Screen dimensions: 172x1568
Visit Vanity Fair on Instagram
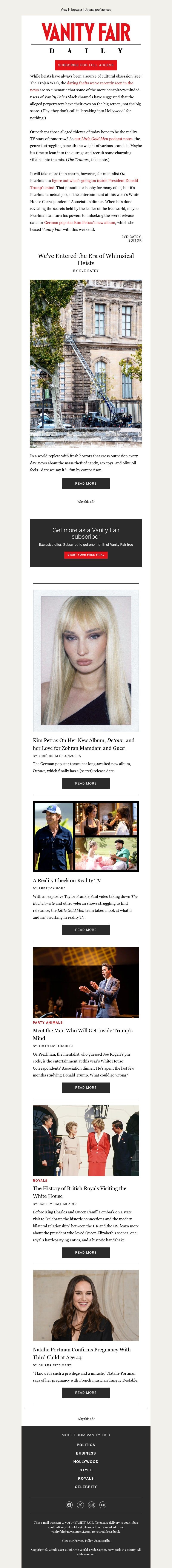91,1505
